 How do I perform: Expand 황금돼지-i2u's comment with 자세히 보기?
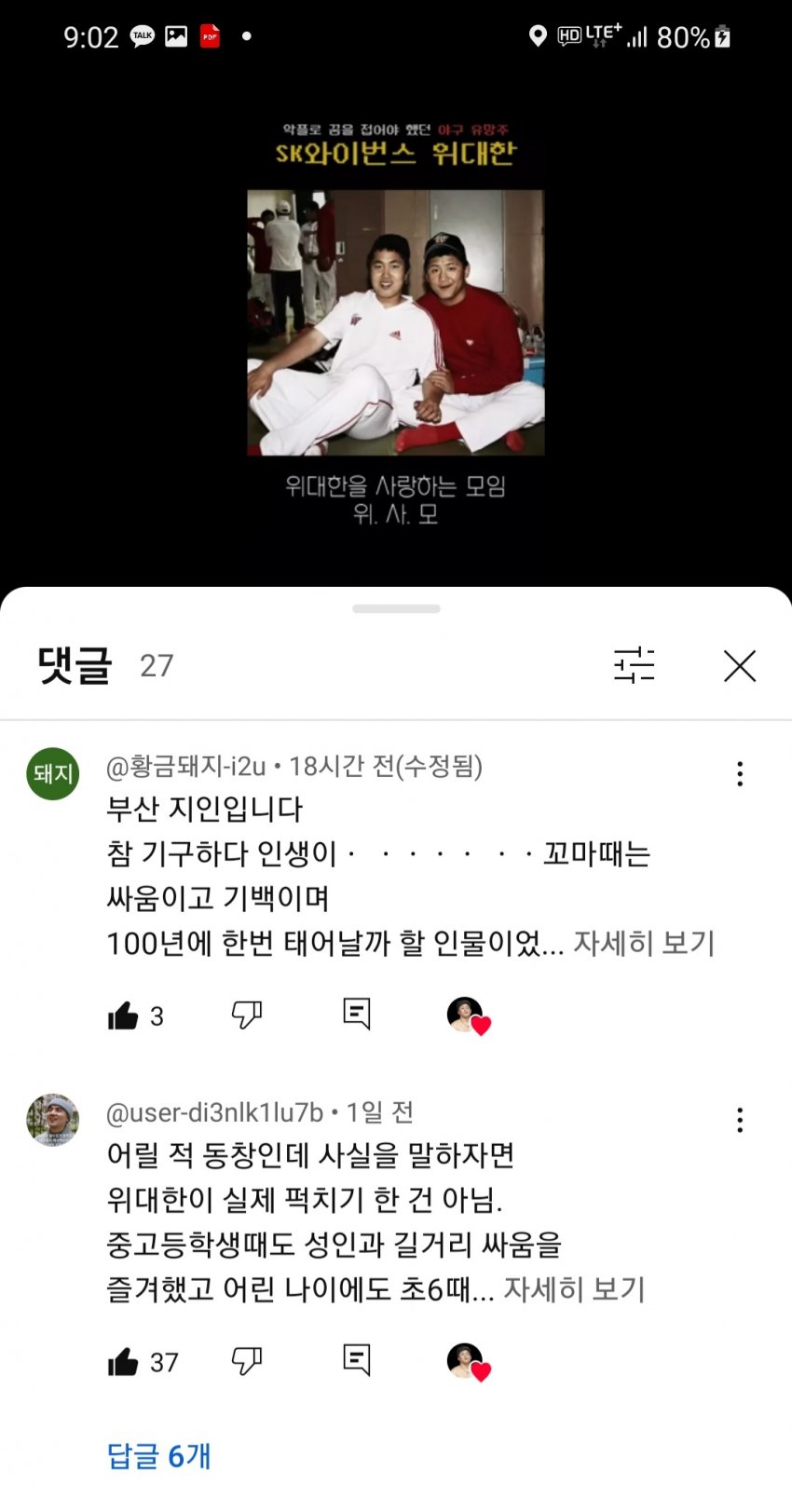(x=644, y=943)
